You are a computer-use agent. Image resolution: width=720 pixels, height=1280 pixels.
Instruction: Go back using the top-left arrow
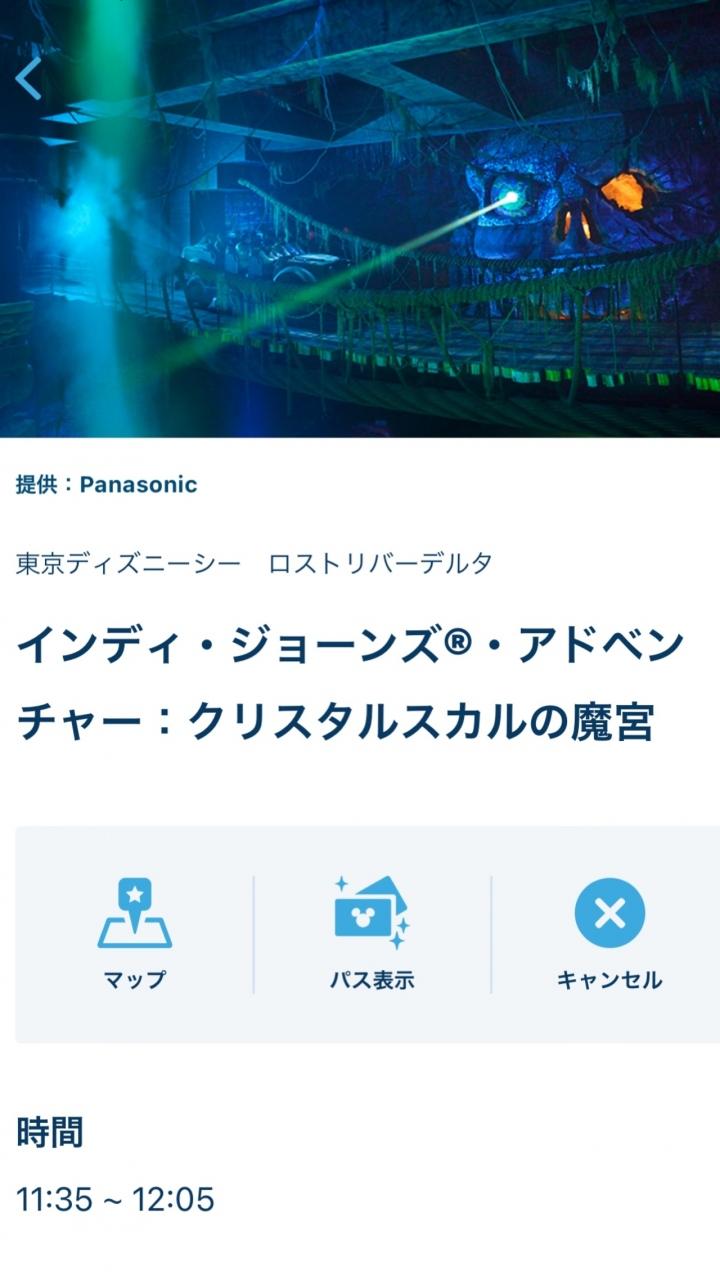(x=29, y=78)
